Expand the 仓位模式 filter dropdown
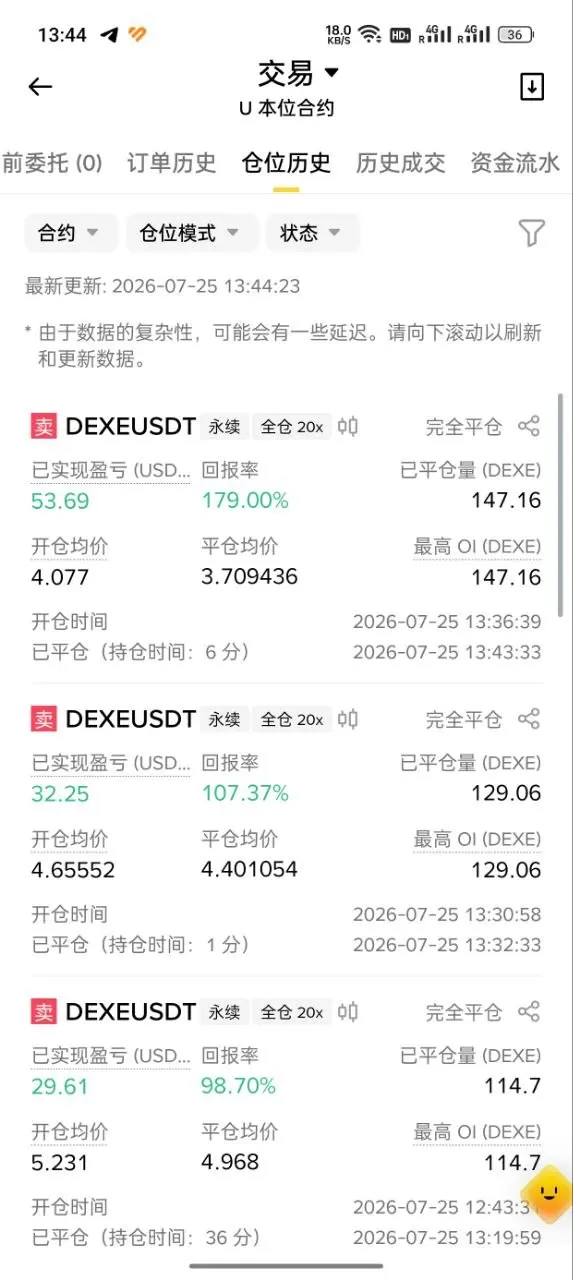Image resolution: width=573 pixels, height=1280 pixels. pyautogui.click(x=192, y=233)
